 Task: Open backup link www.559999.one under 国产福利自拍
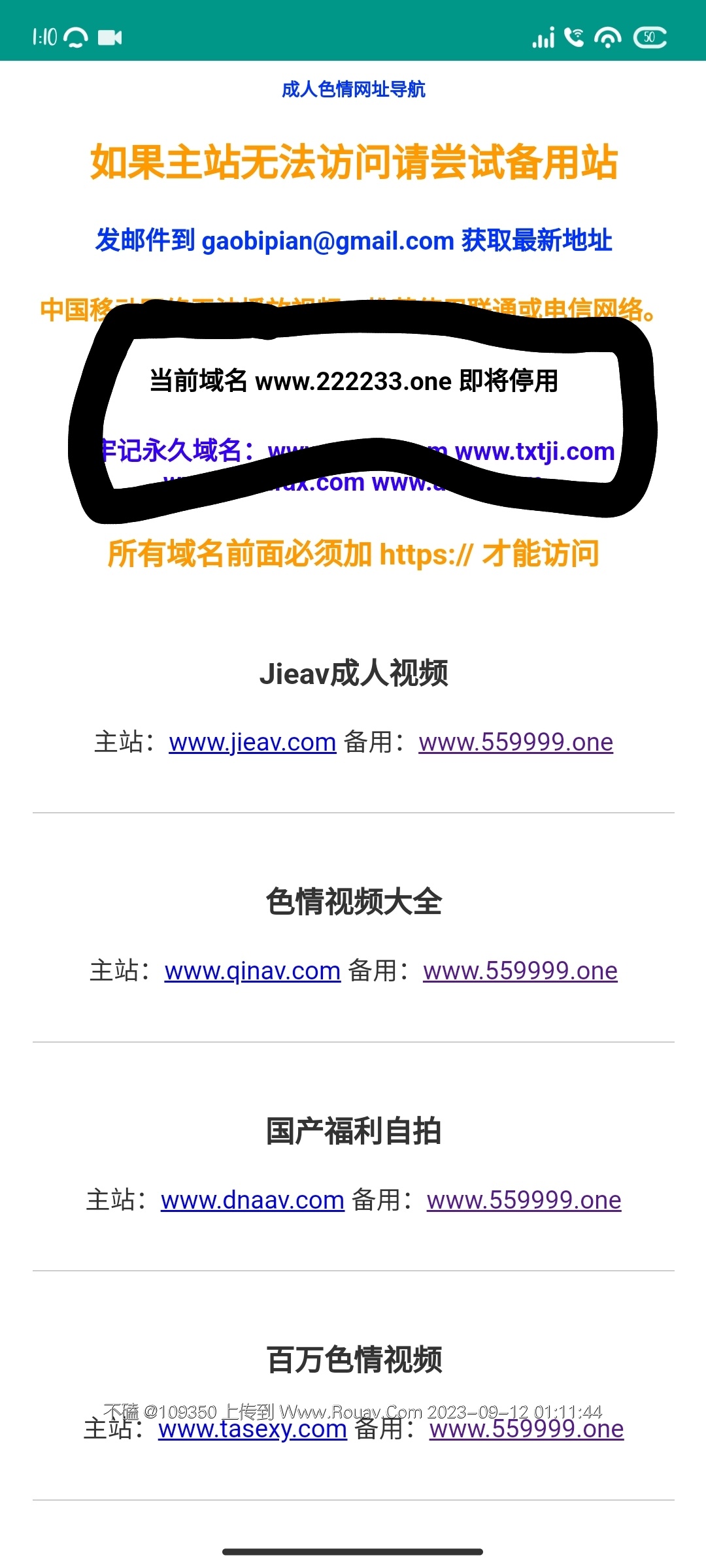(524, 1200)
